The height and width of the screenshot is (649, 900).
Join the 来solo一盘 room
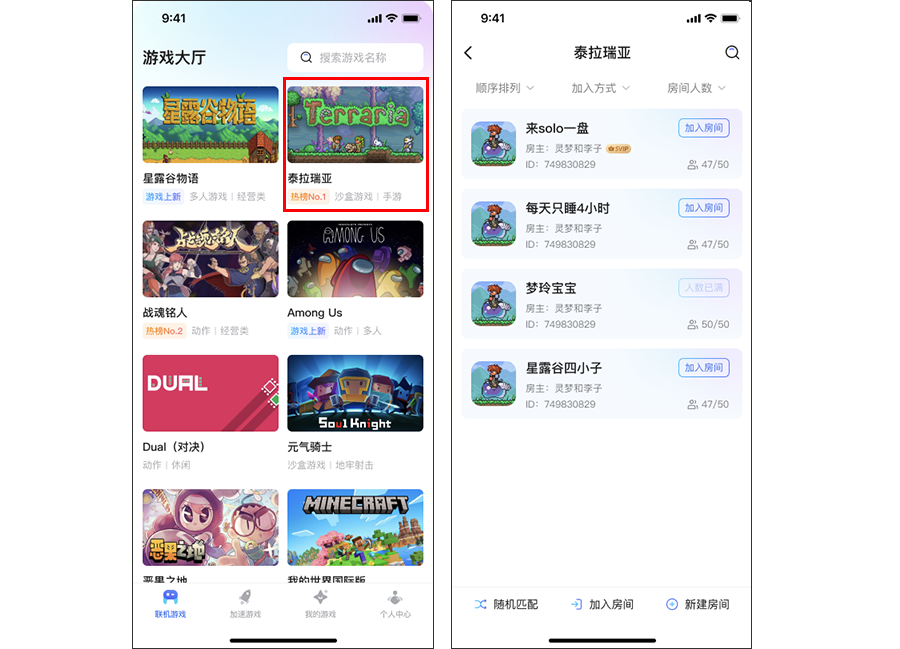(x=703, y=128)
